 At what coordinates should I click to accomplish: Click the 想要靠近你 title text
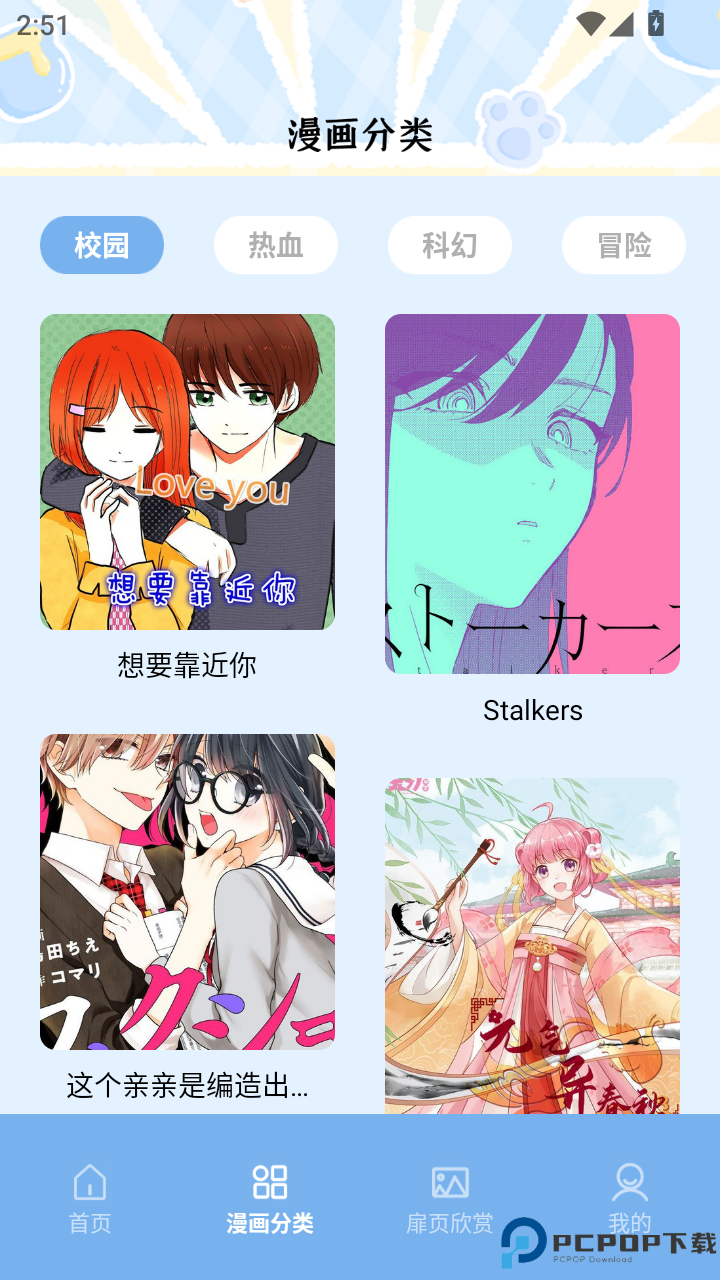point(187,663)
